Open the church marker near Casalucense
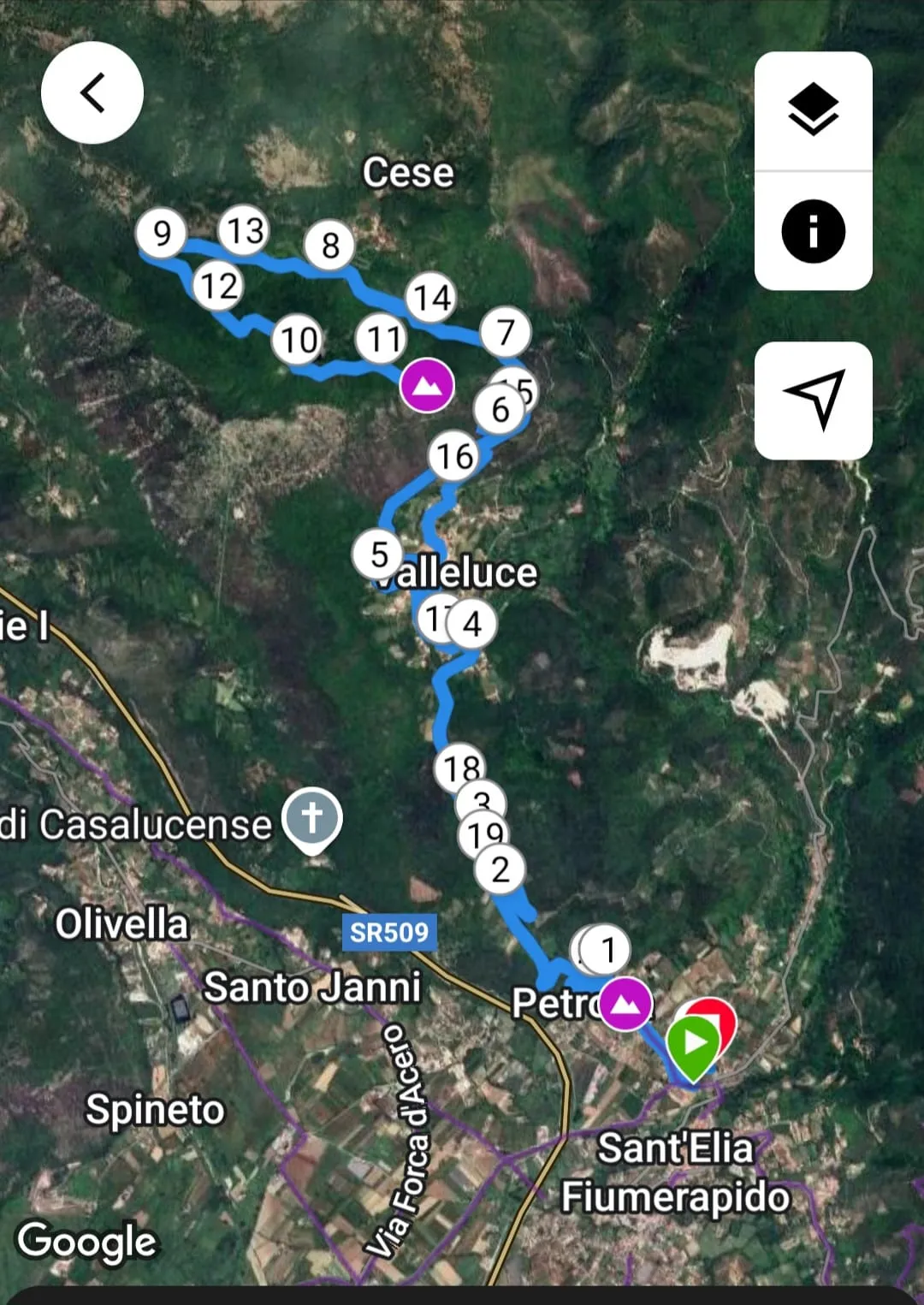Screen dimensions: 924x1305 312,817
